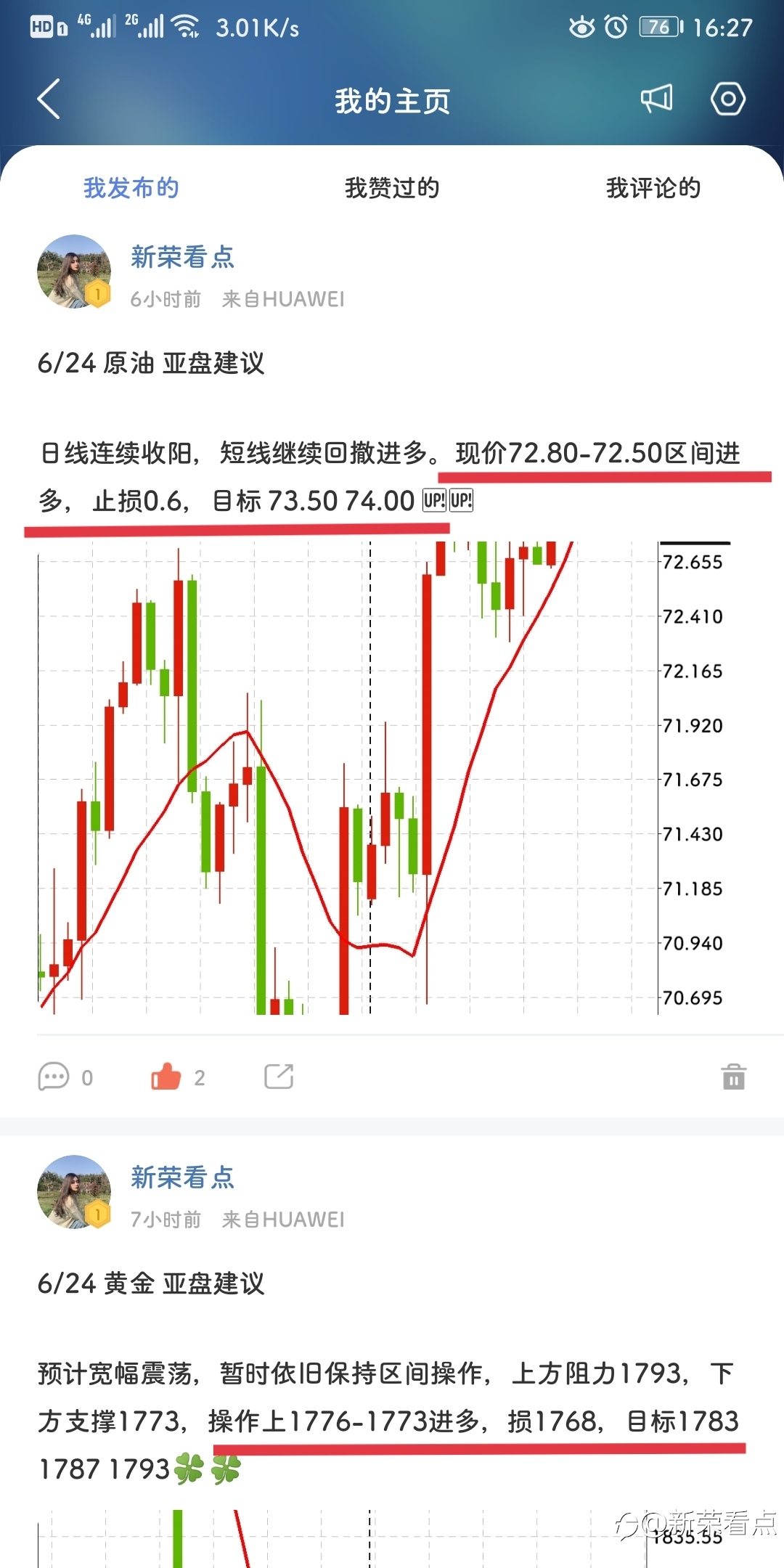Image resolution: width=784 pixels, height=1568 pixels.
Task: Switch to the 我发布的 tab
Action: click(x=131, y=188)
